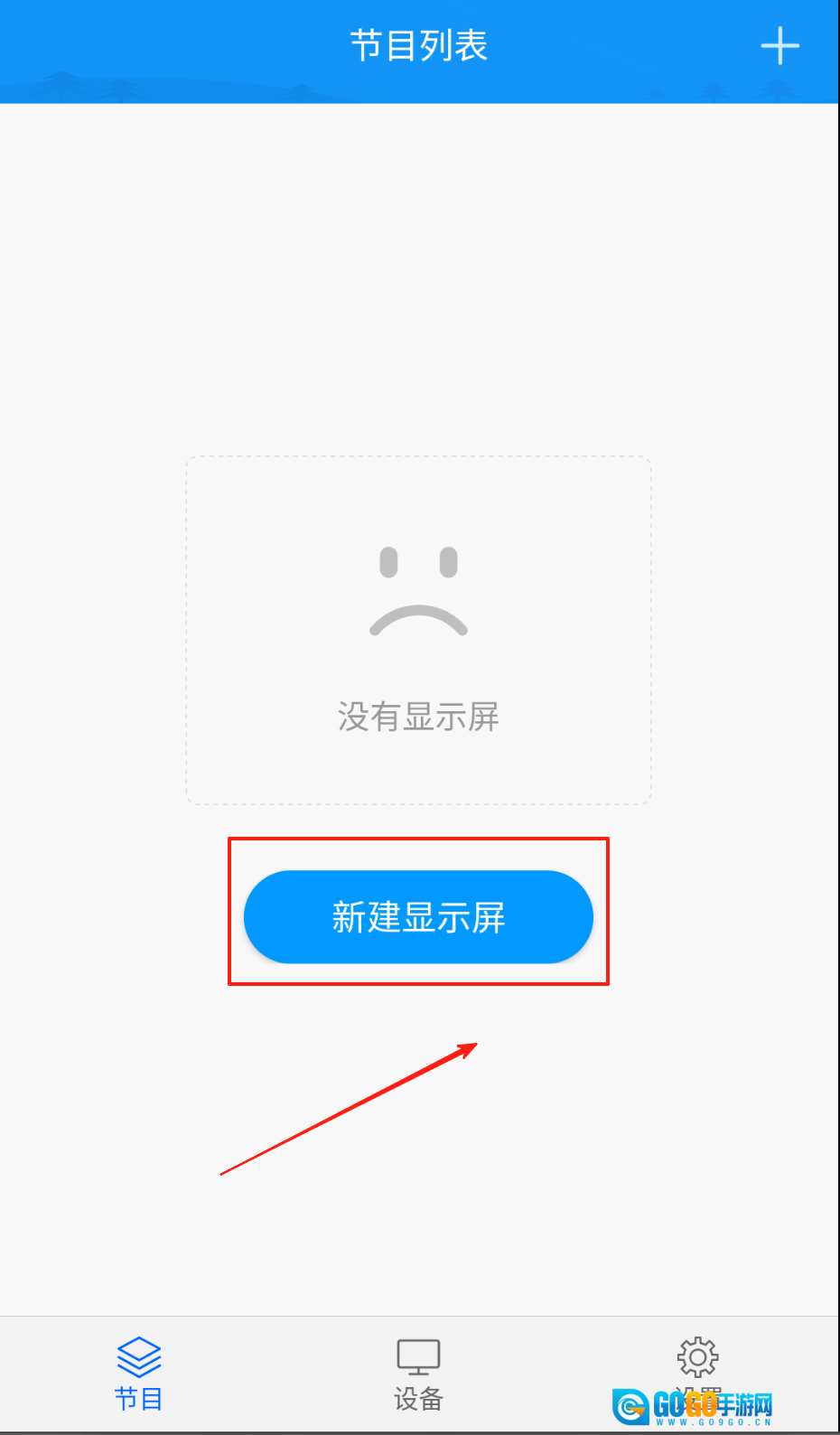Tap the plus icon in top bar

click(x=779, y=46)
